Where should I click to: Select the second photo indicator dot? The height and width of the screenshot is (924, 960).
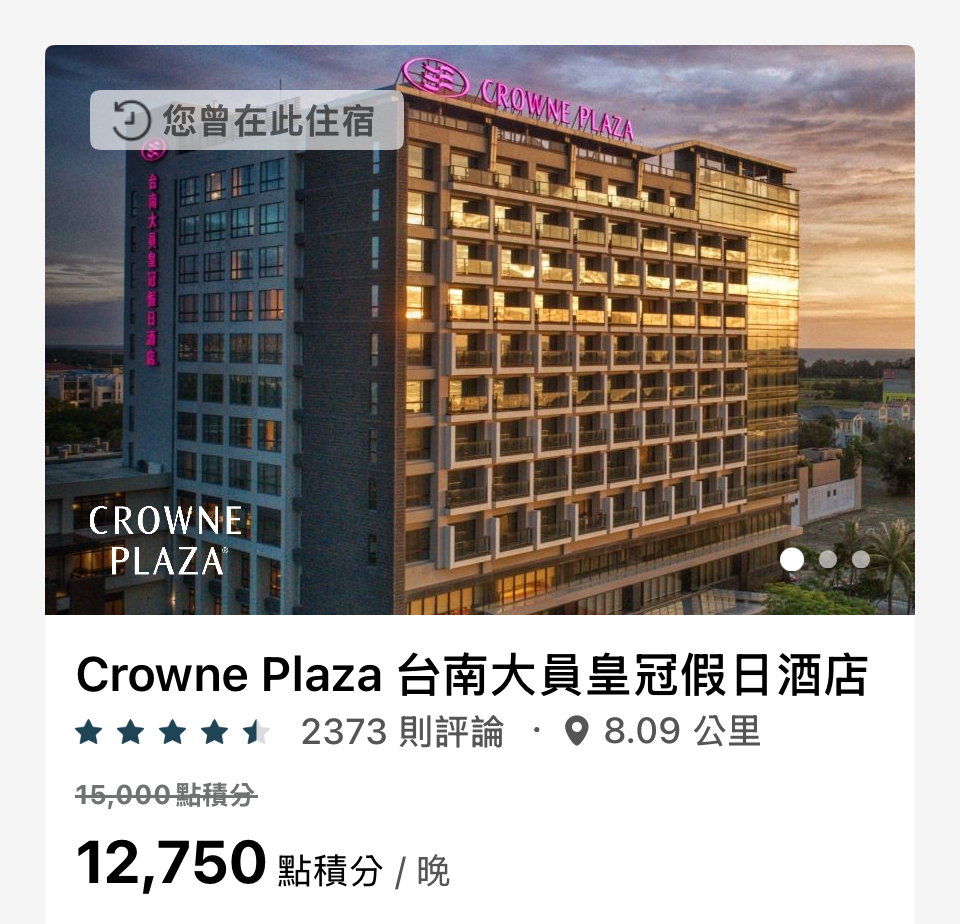click(828, 559)
